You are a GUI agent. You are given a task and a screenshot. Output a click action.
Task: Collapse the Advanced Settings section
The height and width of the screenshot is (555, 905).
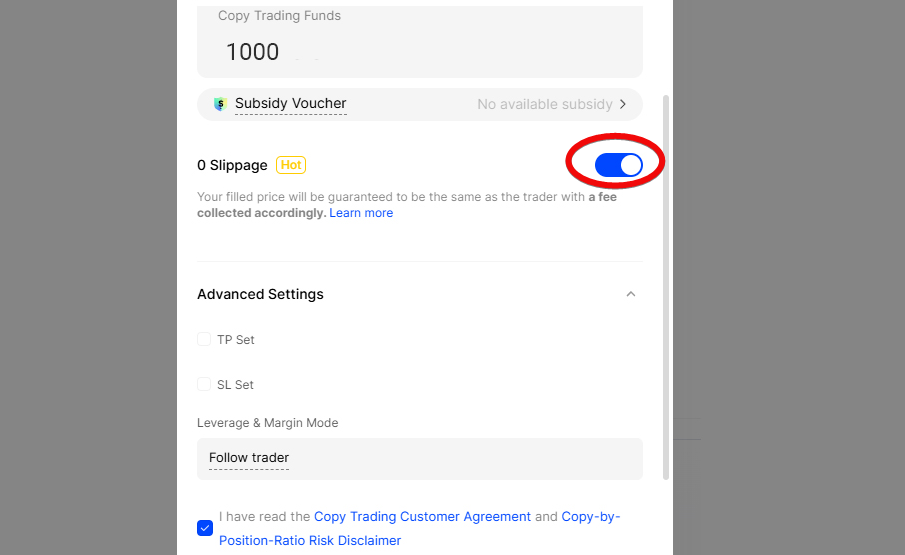click(x=630, y=294)
